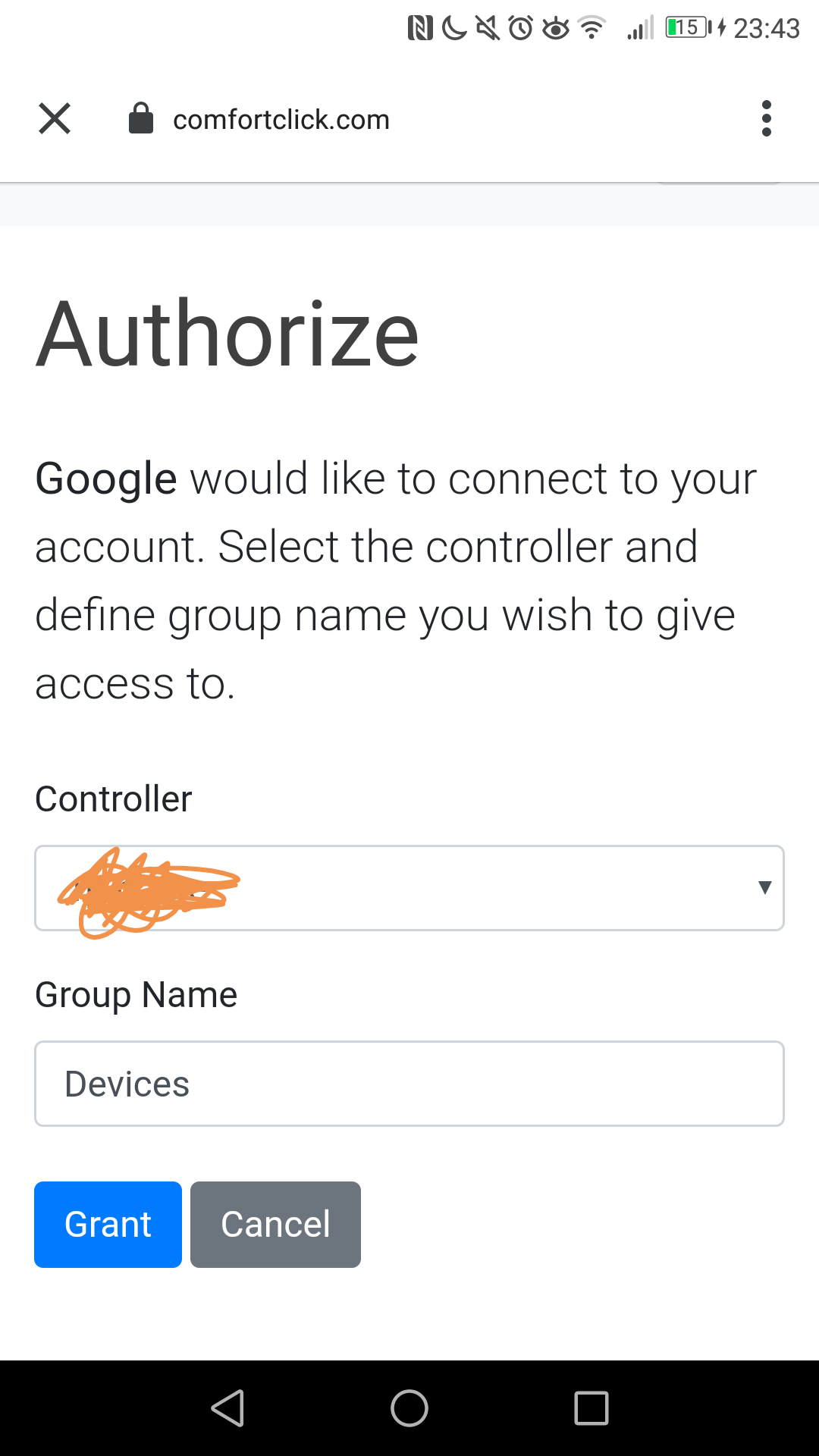Open the browser overflow menu
Screen dimensions: 819x1456
(766, 119)
